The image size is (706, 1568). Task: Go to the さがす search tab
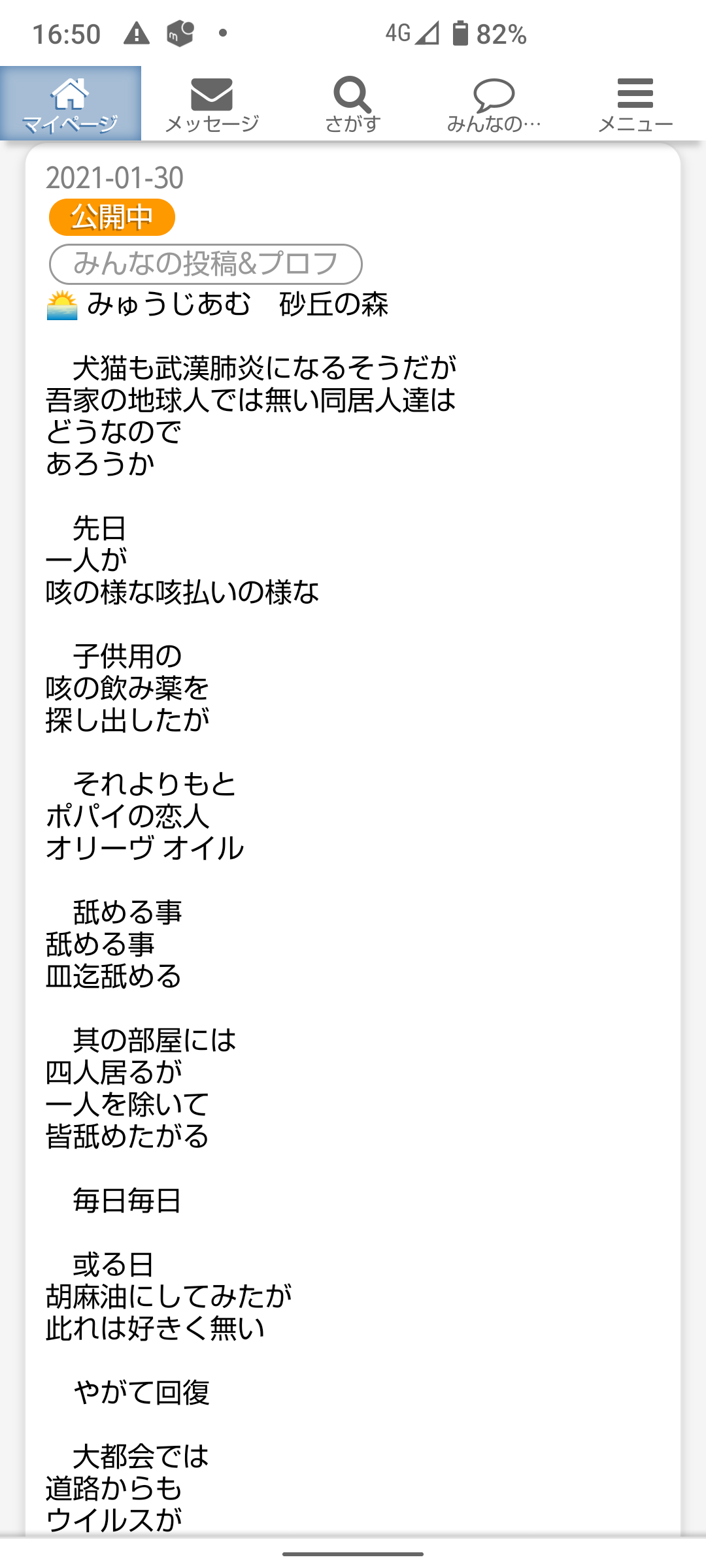click(x=353, y=103)
